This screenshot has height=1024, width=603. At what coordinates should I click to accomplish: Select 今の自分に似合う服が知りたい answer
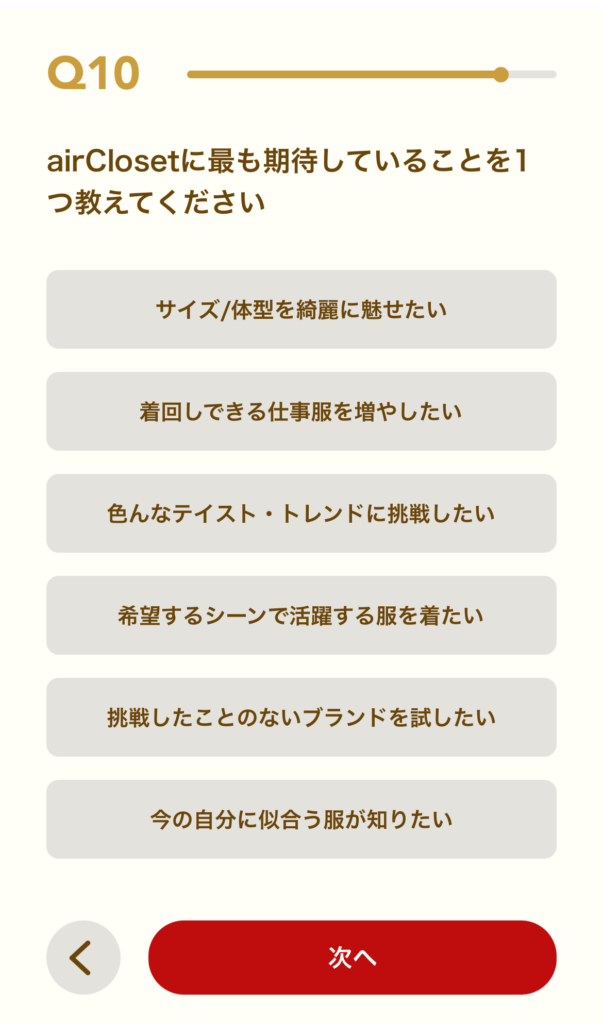[x=301, y=819]
